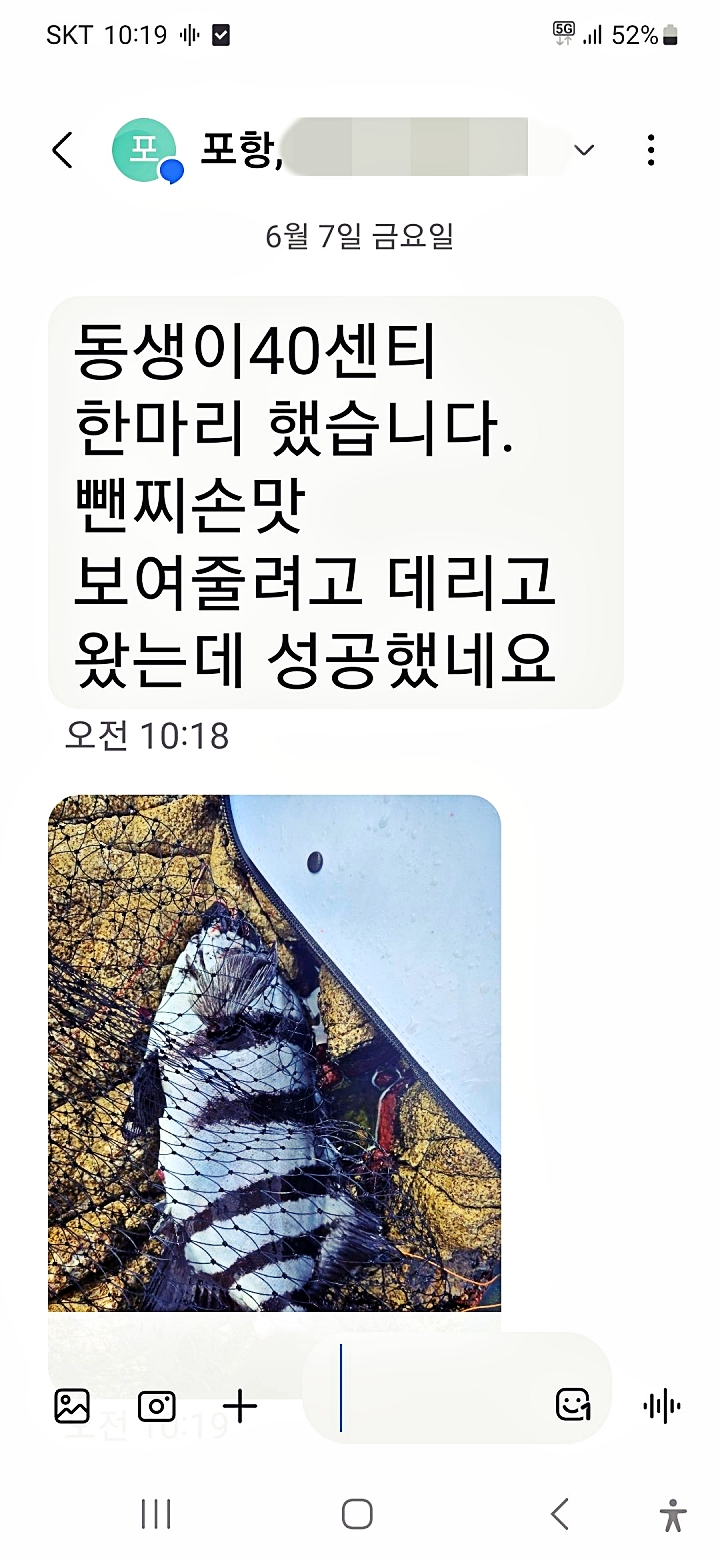This screenshot has width=720, height=1560.
Task: Open the plus attachment menu
Action: click(x=240, y=1406)
